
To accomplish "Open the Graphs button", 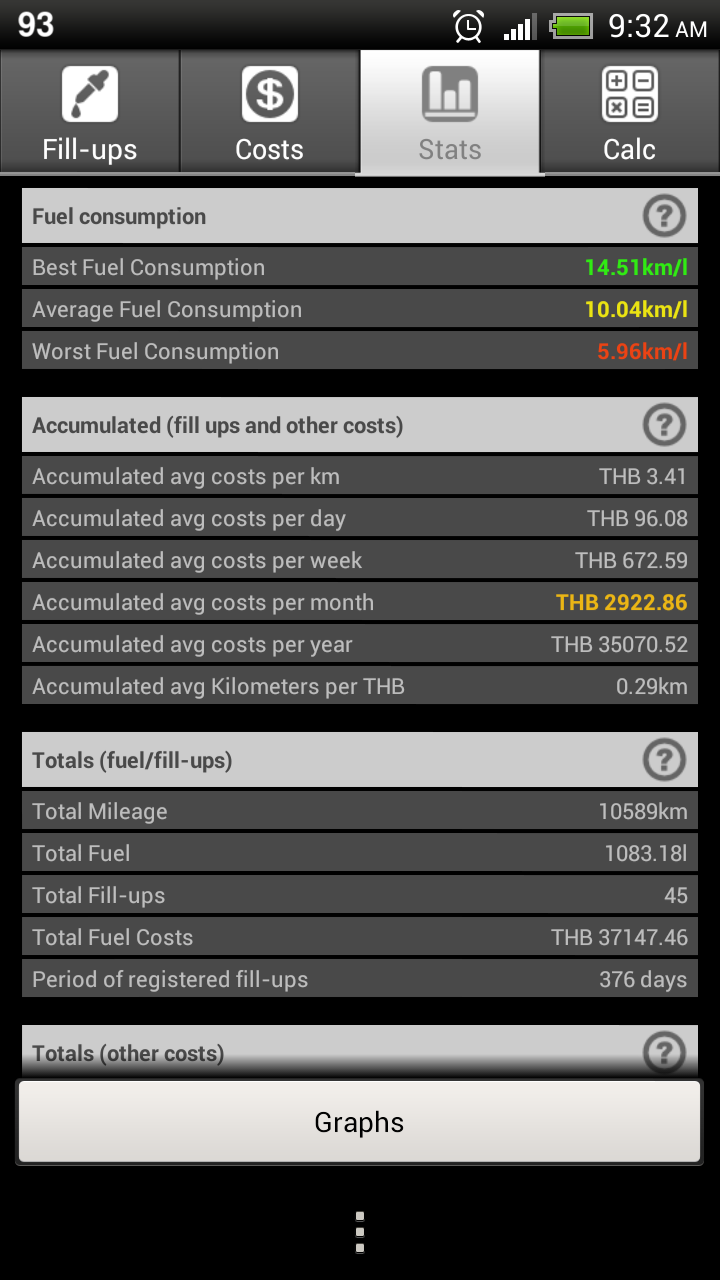I will [x=359, y=1122].
